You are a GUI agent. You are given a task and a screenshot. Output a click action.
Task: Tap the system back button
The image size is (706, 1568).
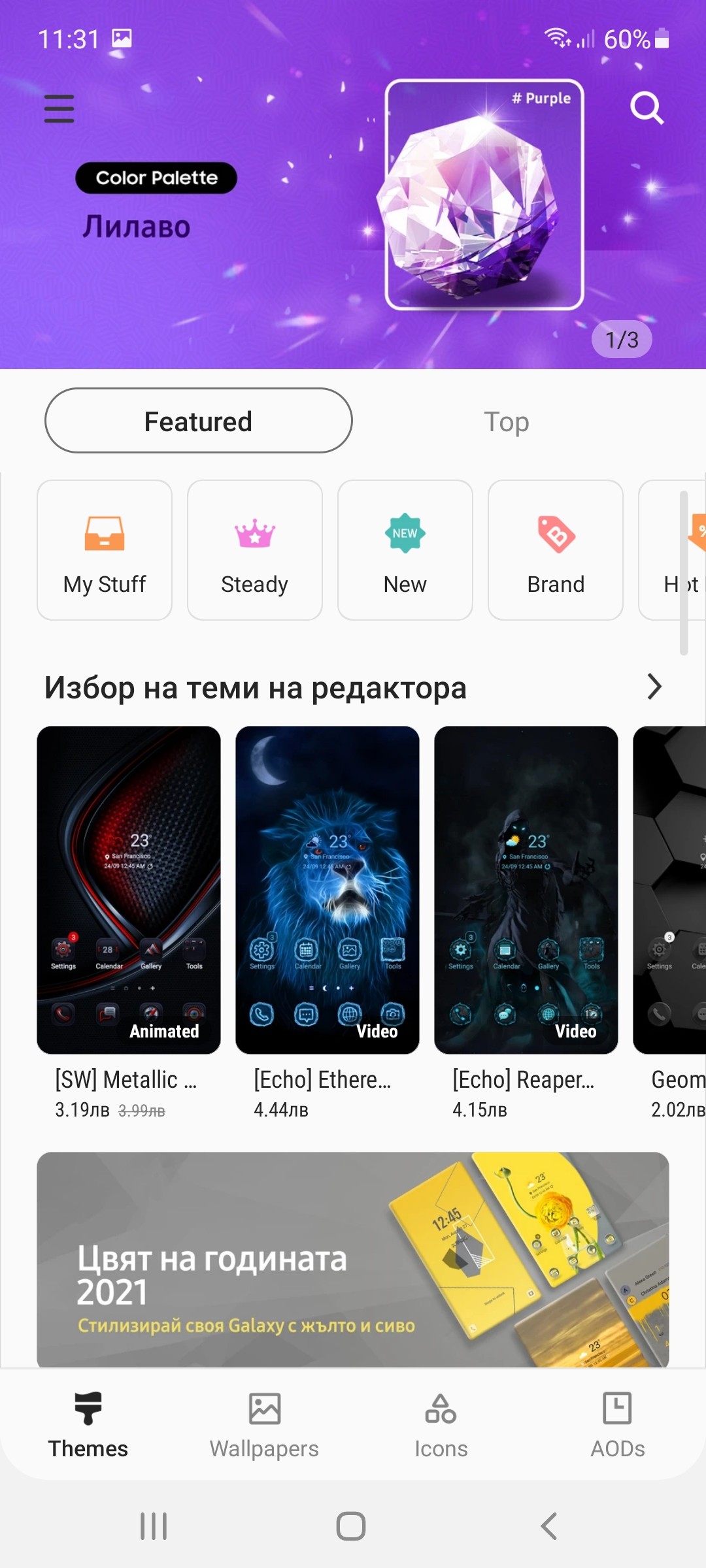[x=549, y=1526]
